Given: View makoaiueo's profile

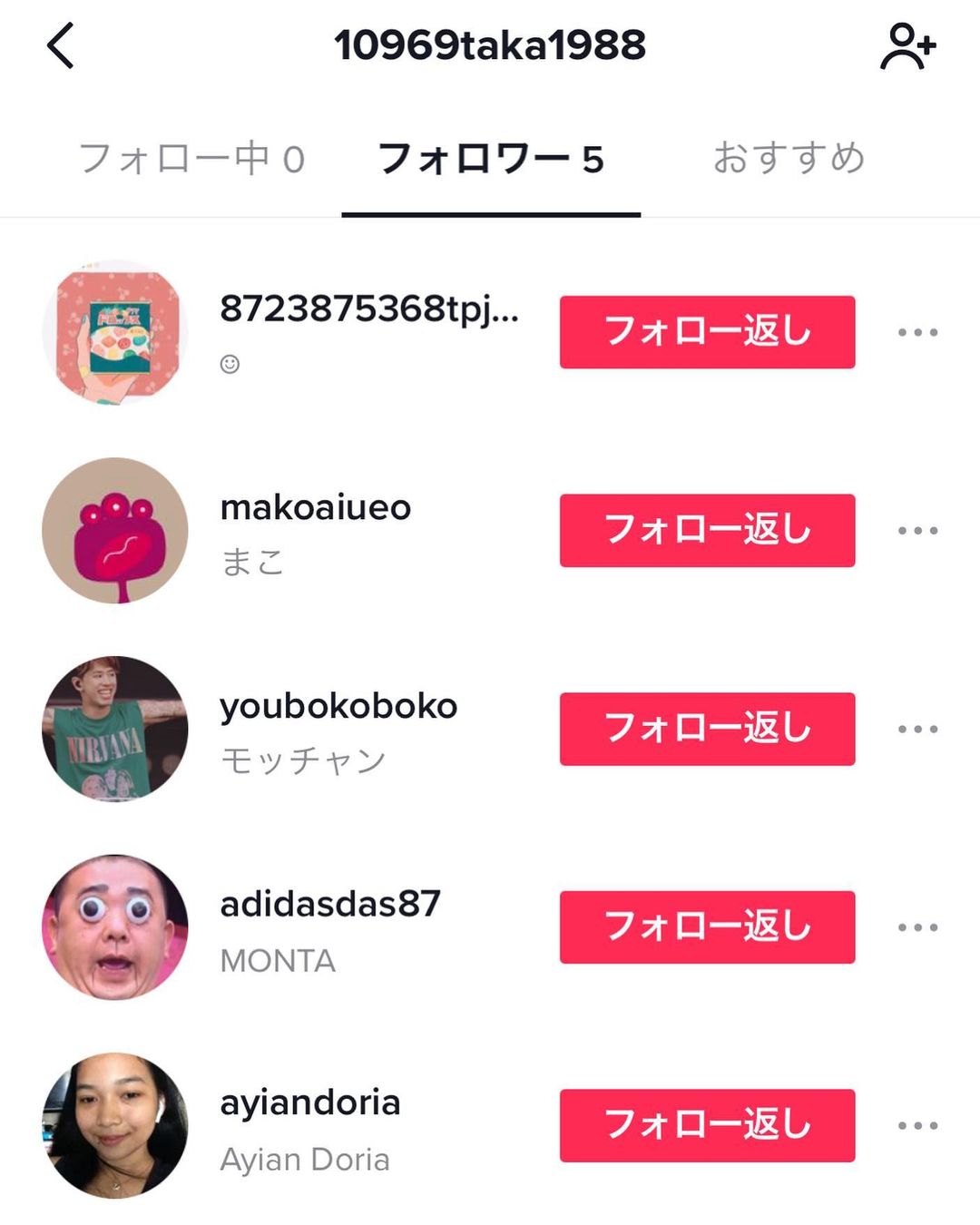Looking at the screenshot, I should [x=315, y=508].
